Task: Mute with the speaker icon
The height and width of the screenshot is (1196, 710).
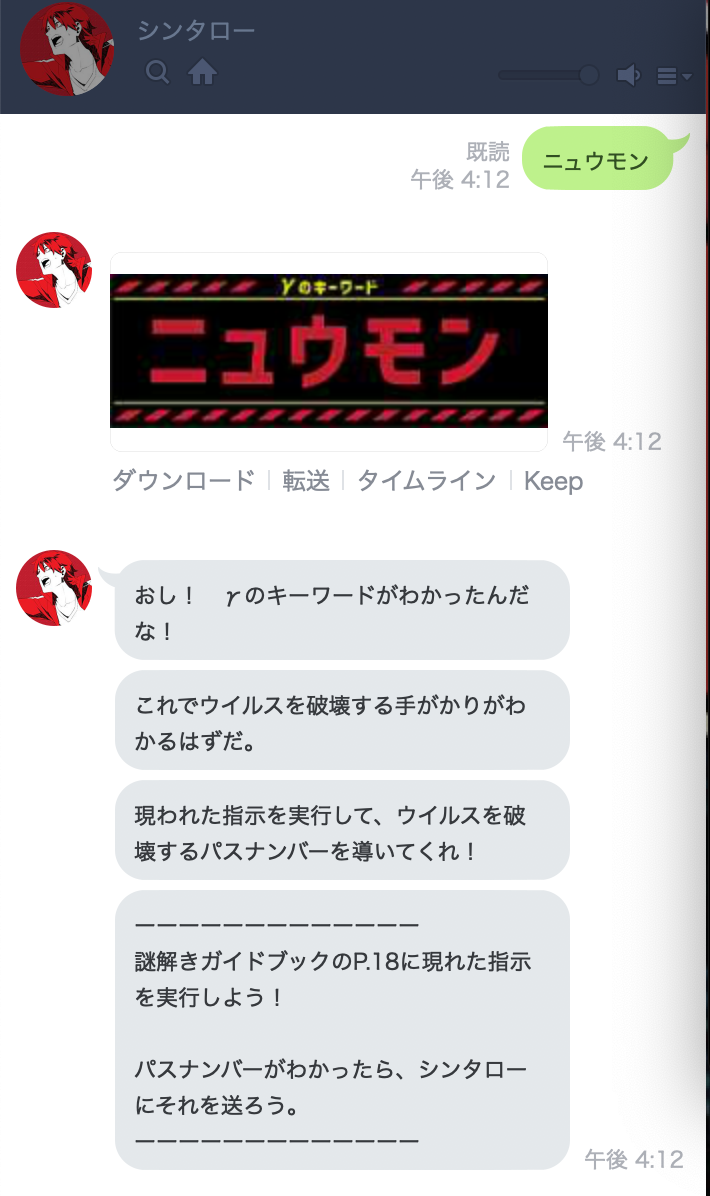Action: [x=629, y=75]
